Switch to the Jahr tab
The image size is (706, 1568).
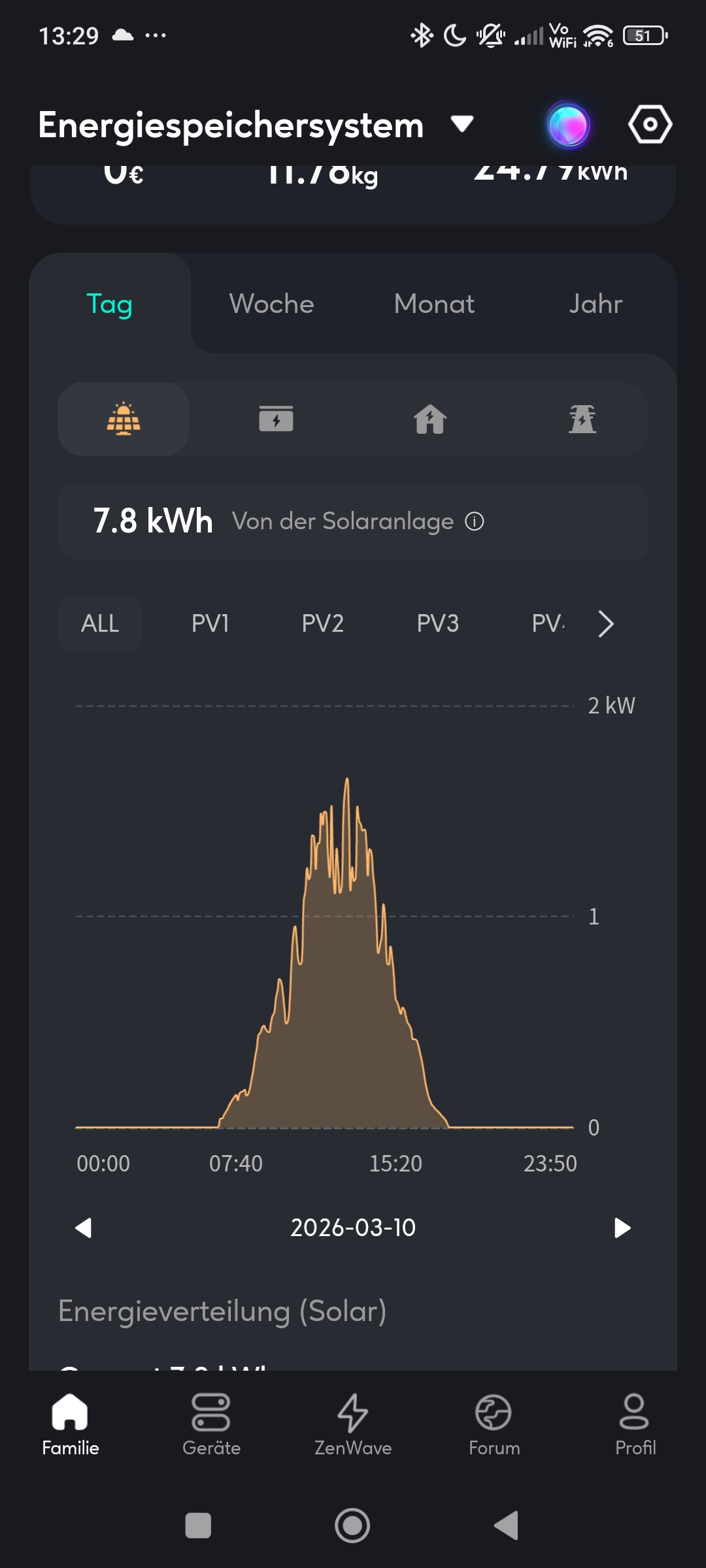point(595,304)
